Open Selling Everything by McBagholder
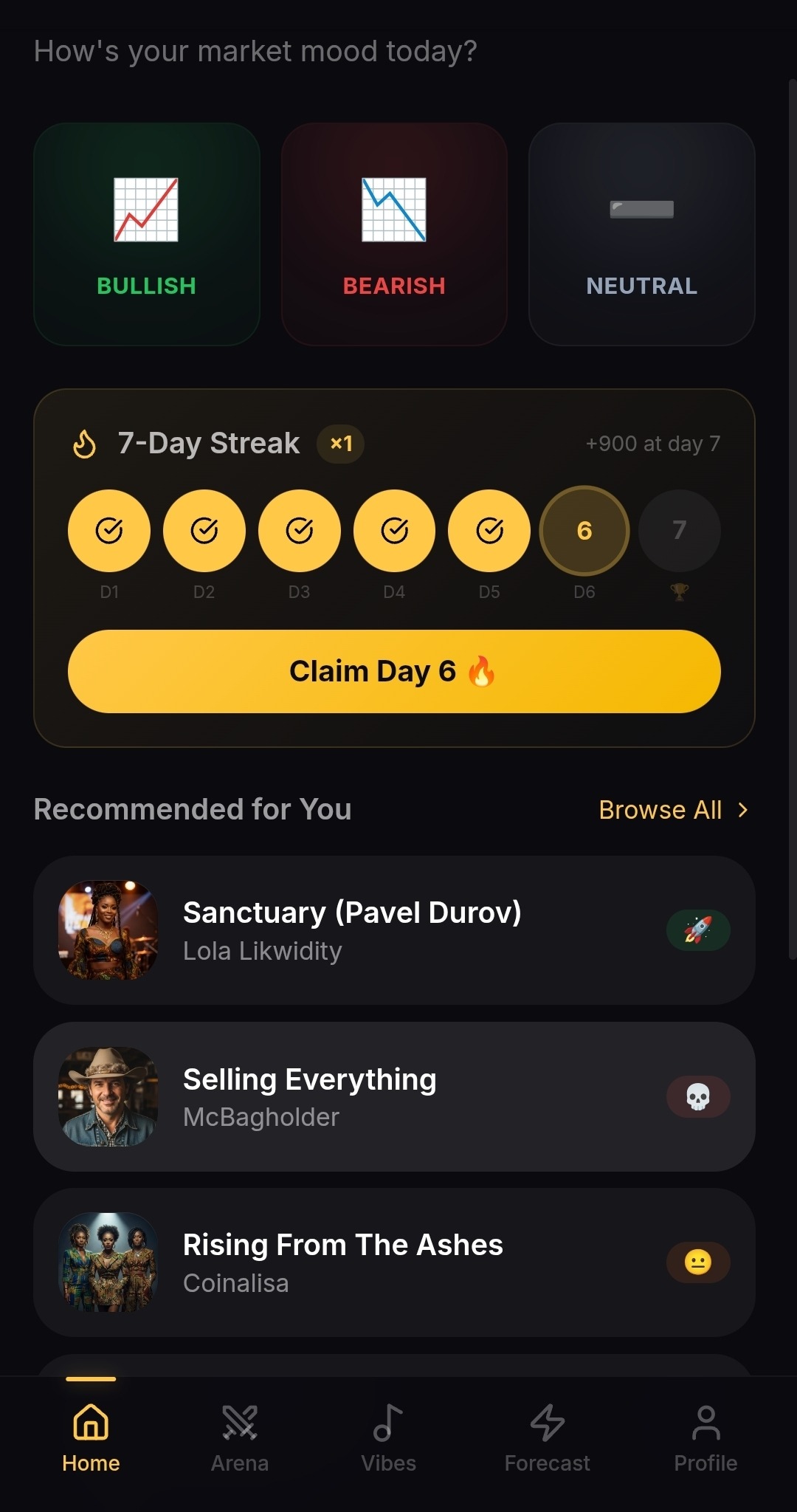 click(x=394, y=1096)
